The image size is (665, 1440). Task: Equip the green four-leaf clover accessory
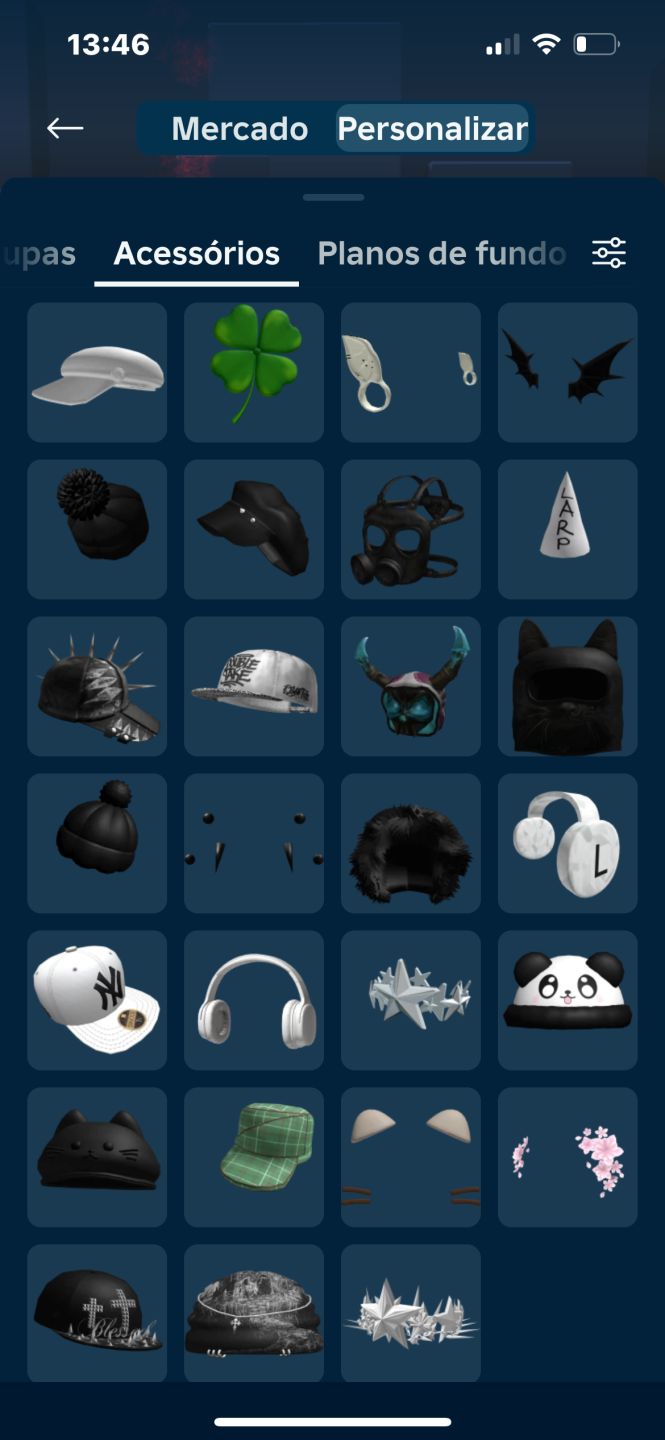(x=254, y=372)
